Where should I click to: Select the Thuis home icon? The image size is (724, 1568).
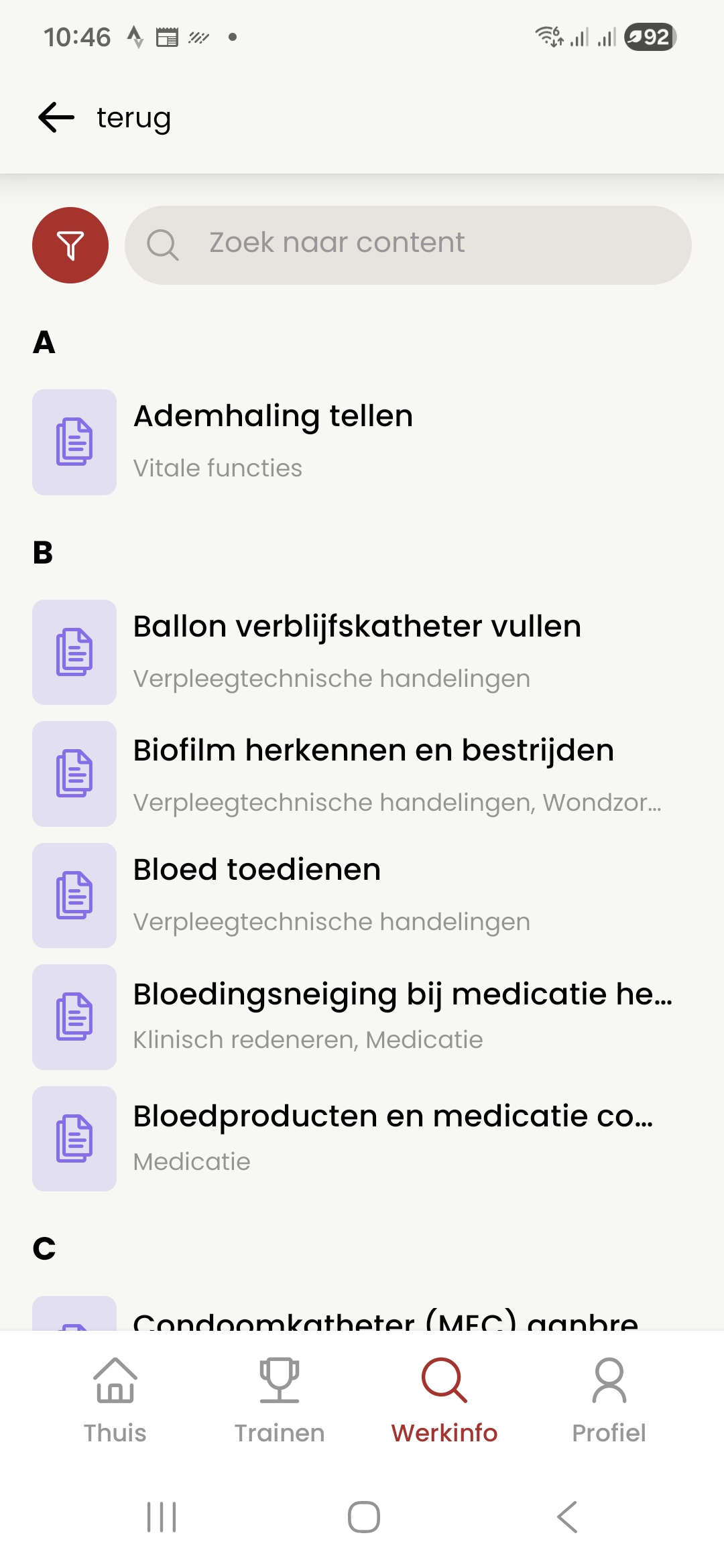click(x=114, y=1380)
